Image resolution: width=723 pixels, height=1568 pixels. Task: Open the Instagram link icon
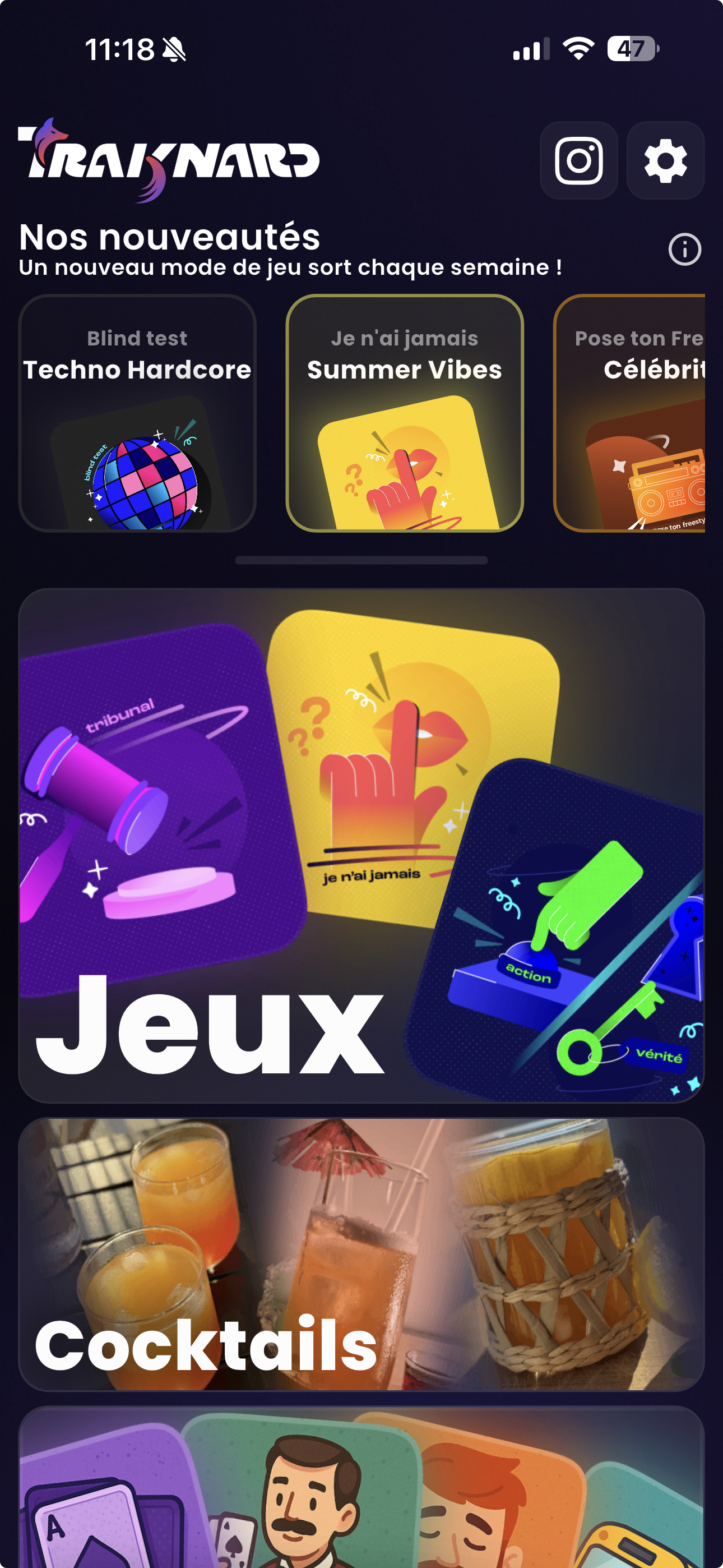[x=578, y=161]
